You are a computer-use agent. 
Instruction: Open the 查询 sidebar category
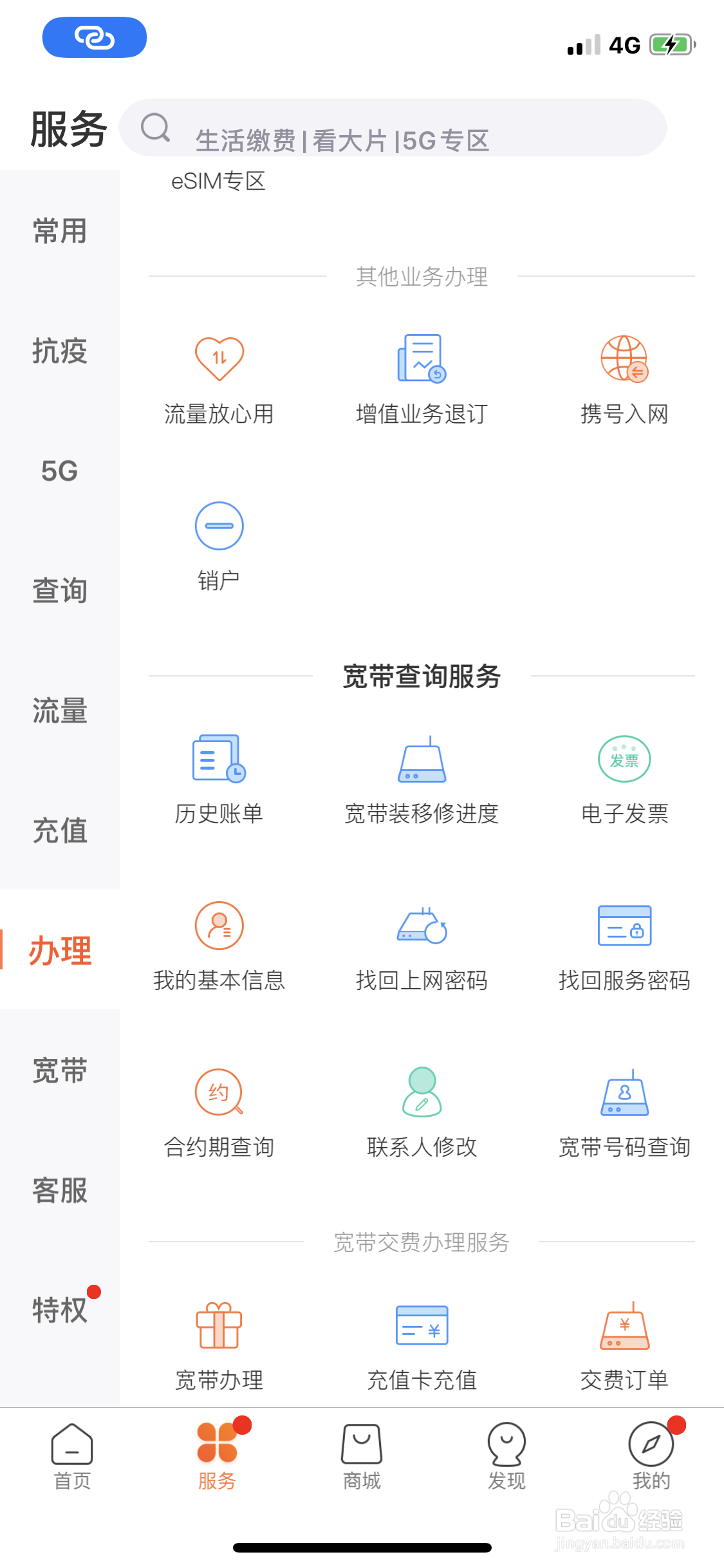click(x=60, y=591)
